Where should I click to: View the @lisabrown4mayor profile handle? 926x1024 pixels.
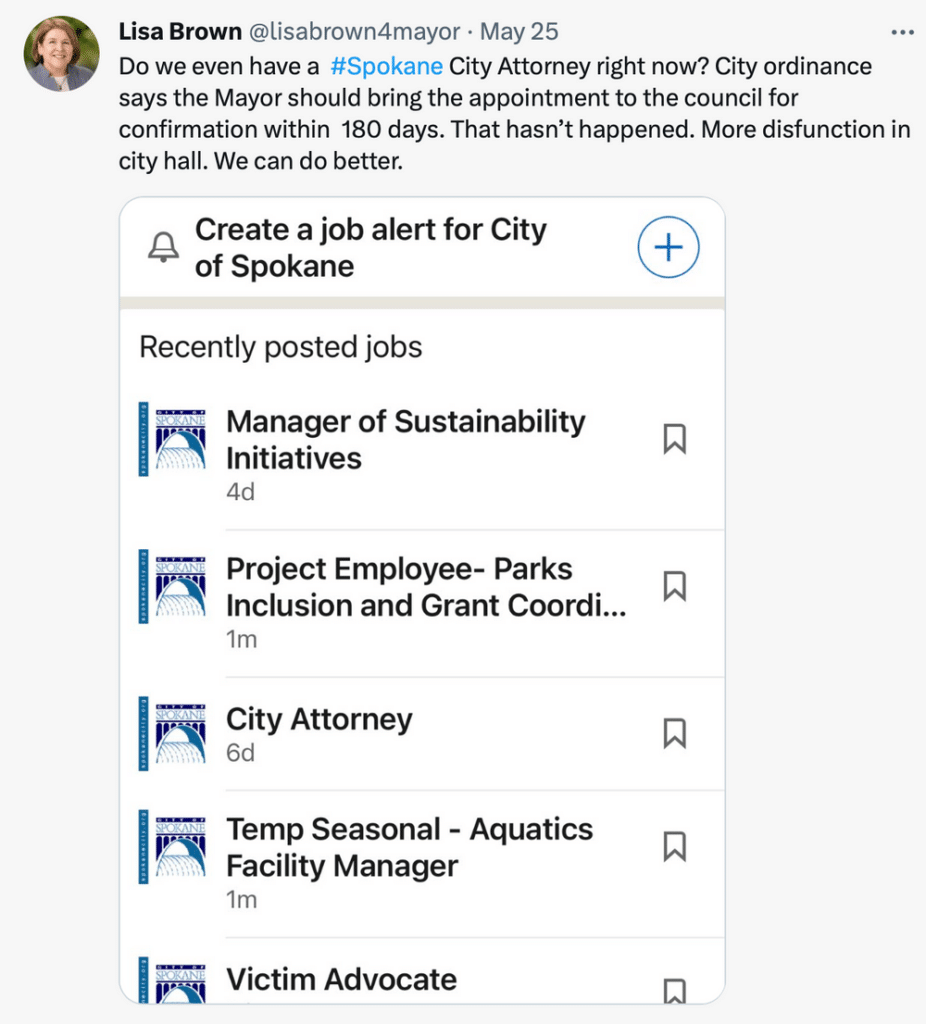(354, 32)
